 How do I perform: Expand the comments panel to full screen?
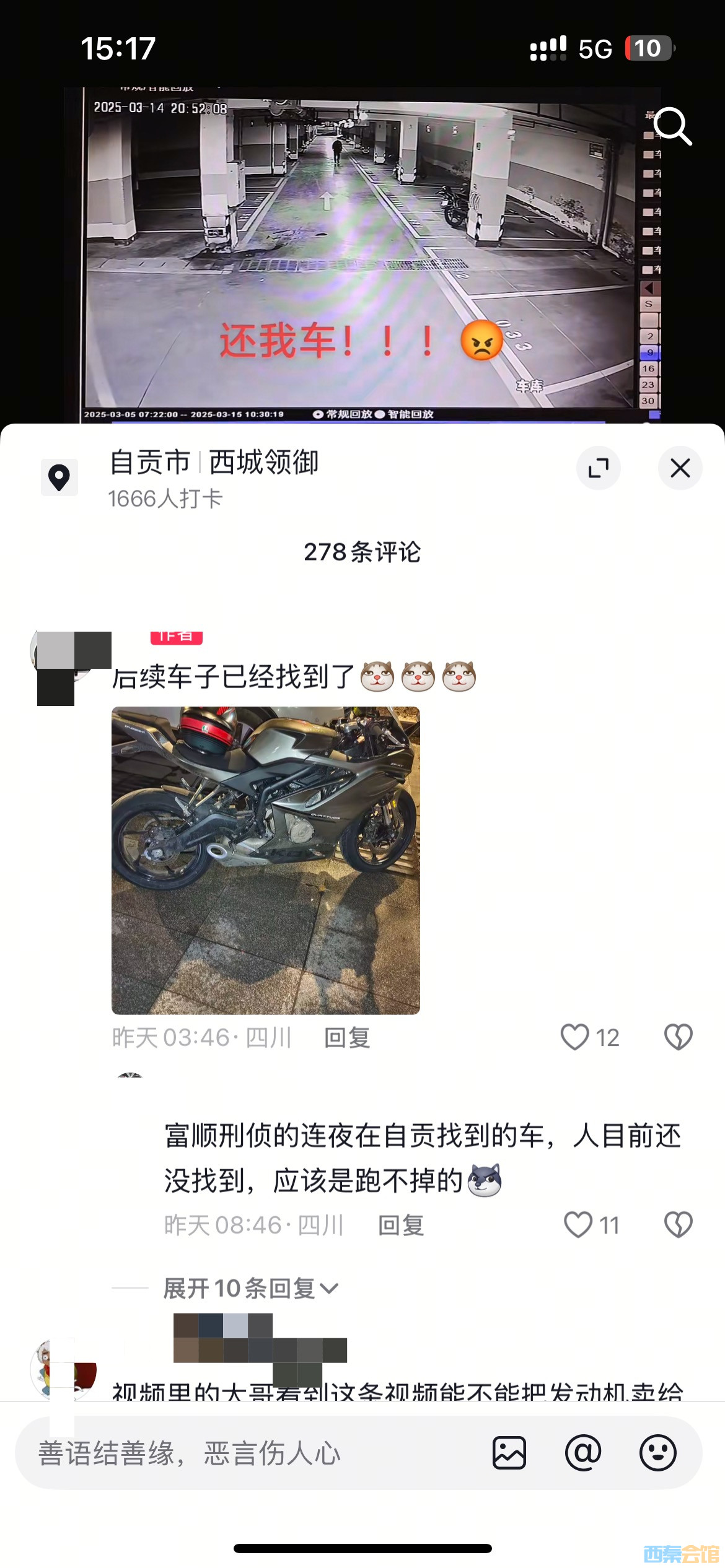(598, 468)
